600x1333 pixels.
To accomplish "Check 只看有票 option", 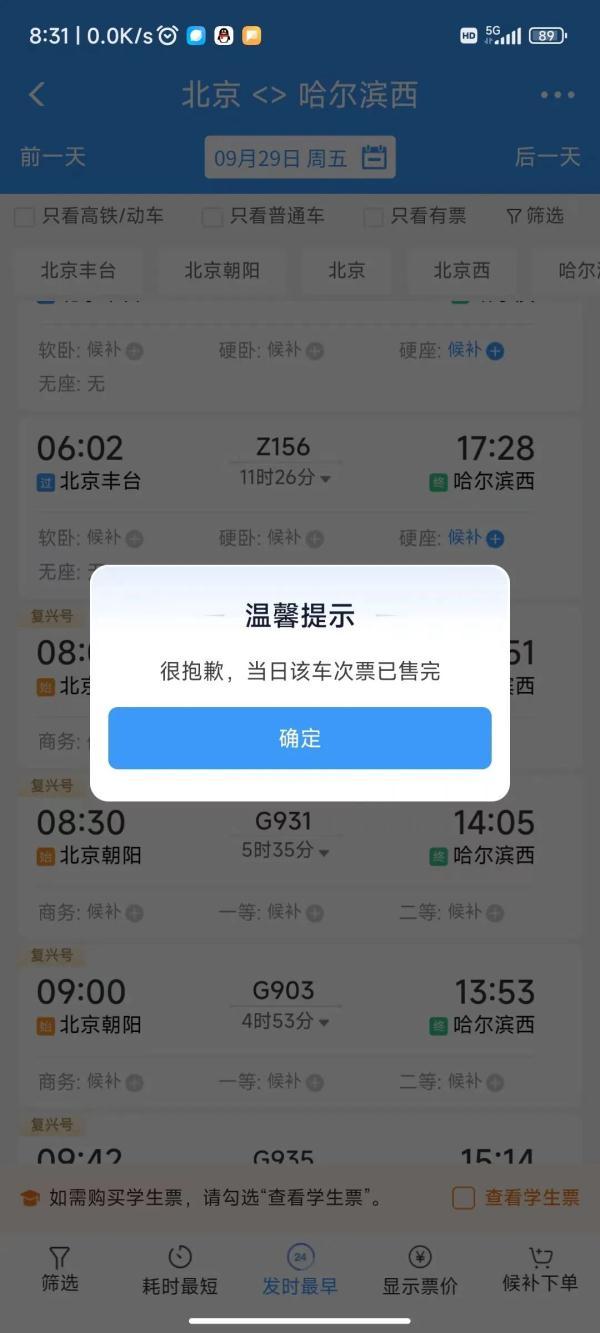I will click(x=373, y=216).
